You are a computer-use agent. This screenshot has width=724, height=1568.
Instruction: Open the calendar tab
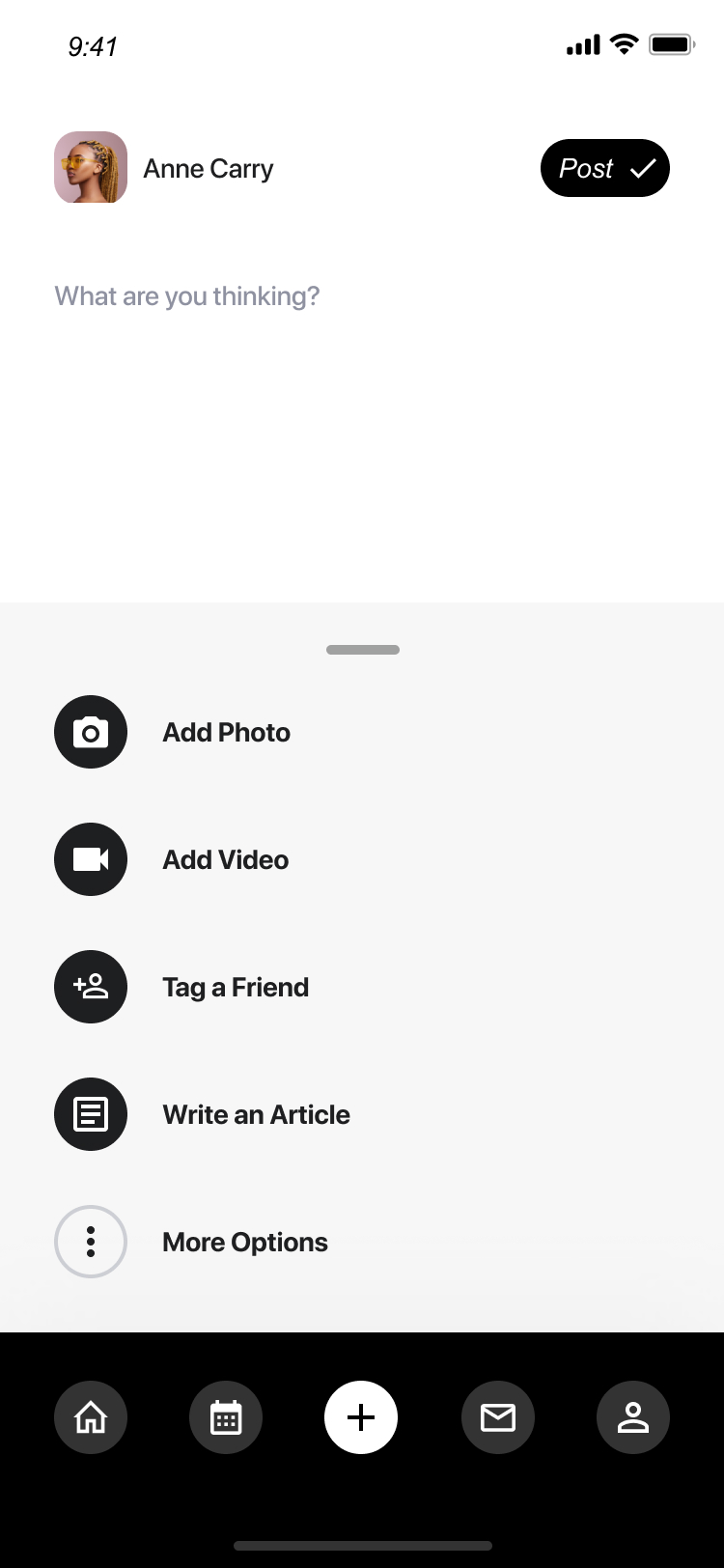226,1417
